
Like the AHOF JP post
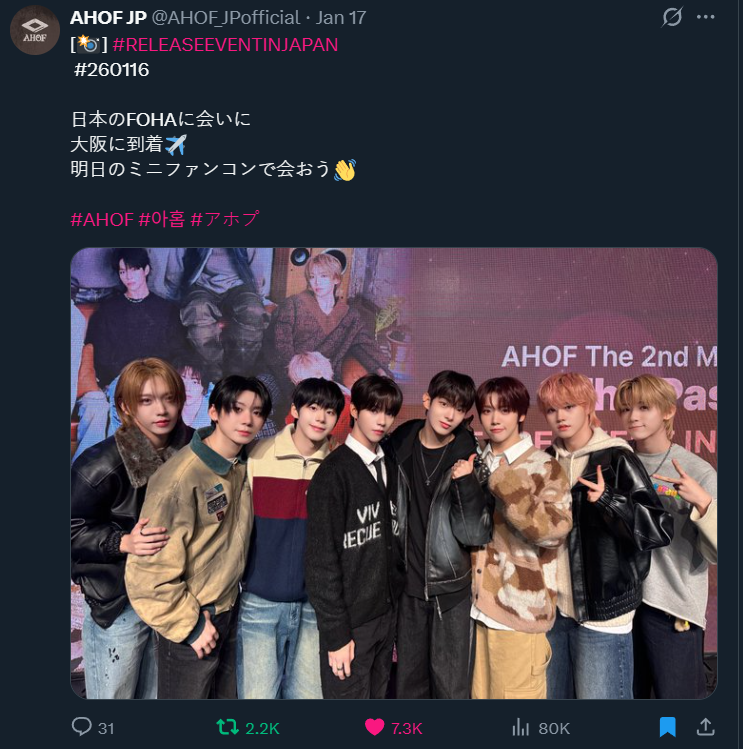(375, 727)
